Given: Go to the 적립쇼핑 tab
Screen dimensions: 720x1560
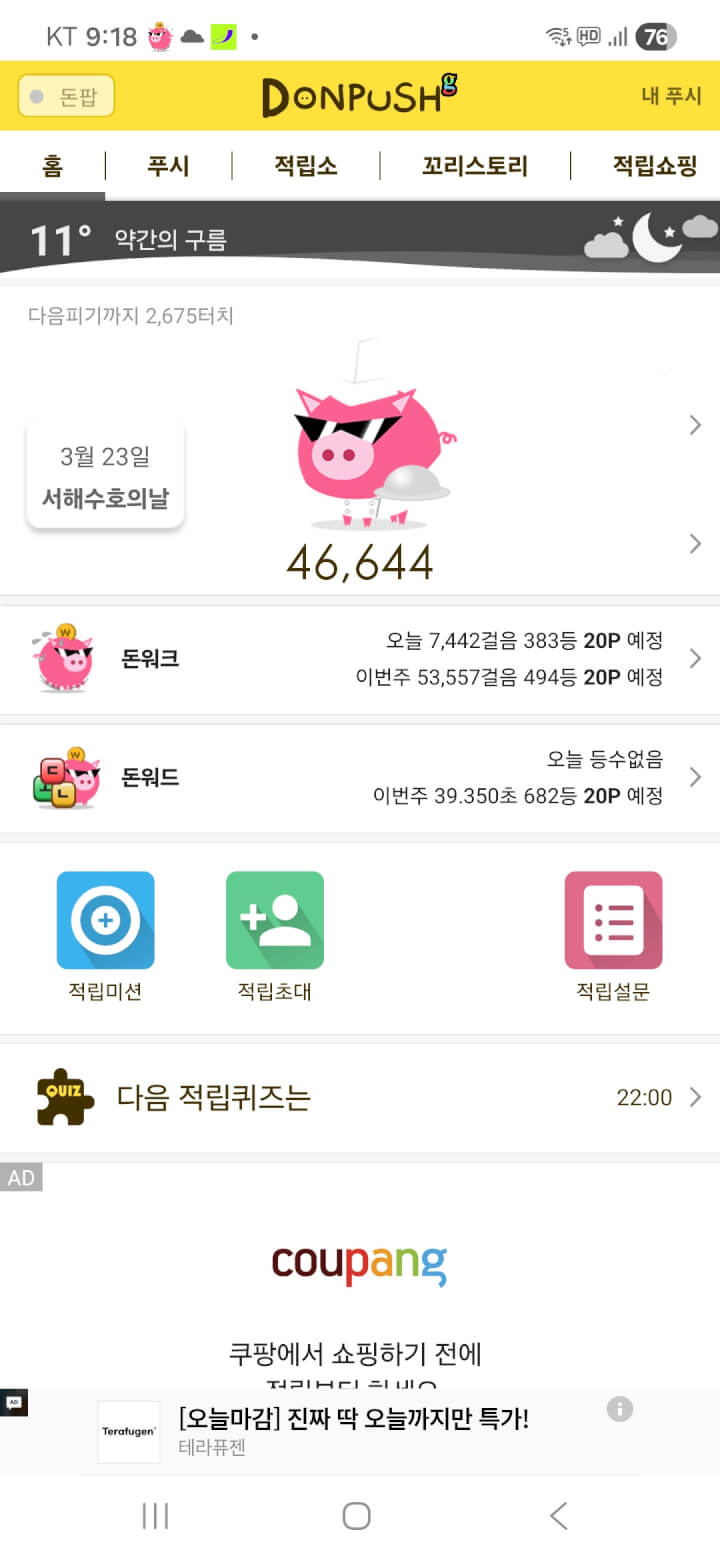Looking at the screenshot, I should [x=654, y=166].
